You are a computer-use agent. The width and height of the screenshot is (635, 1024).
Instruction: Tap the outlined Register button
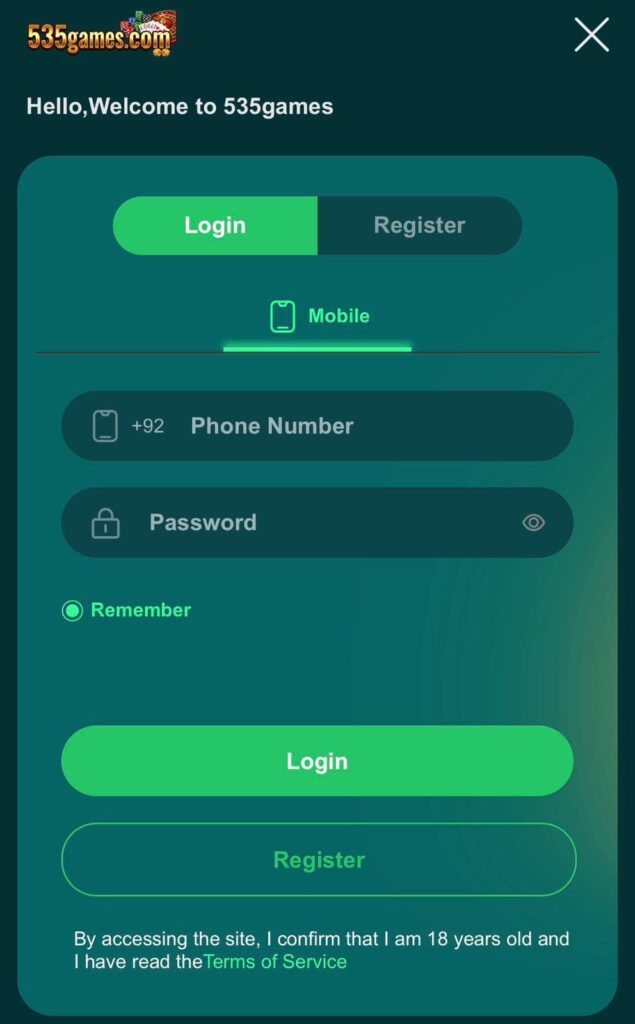319,859
